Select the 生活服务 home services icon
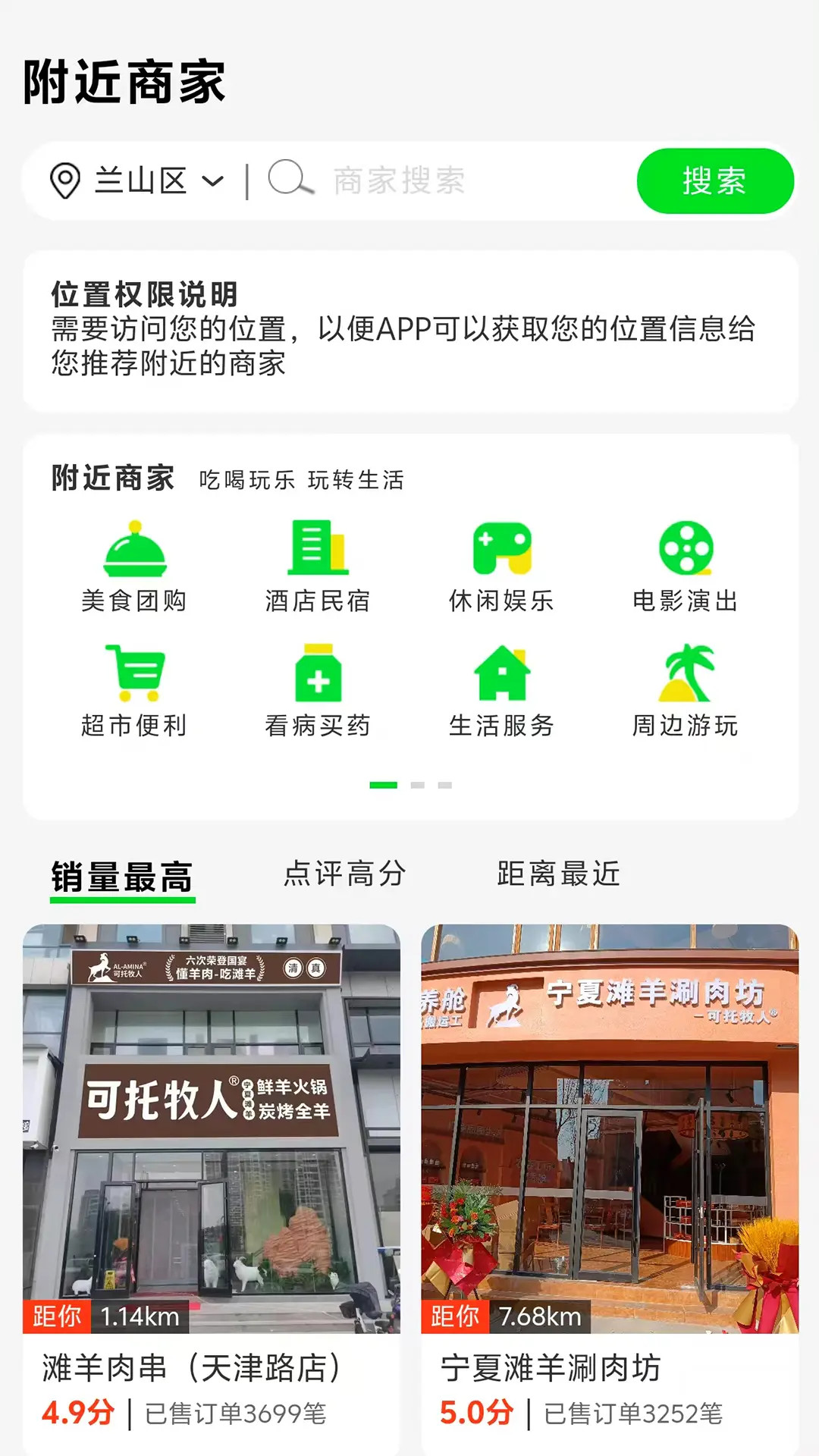Screen dimensions: 819x1456 [502, 675]
